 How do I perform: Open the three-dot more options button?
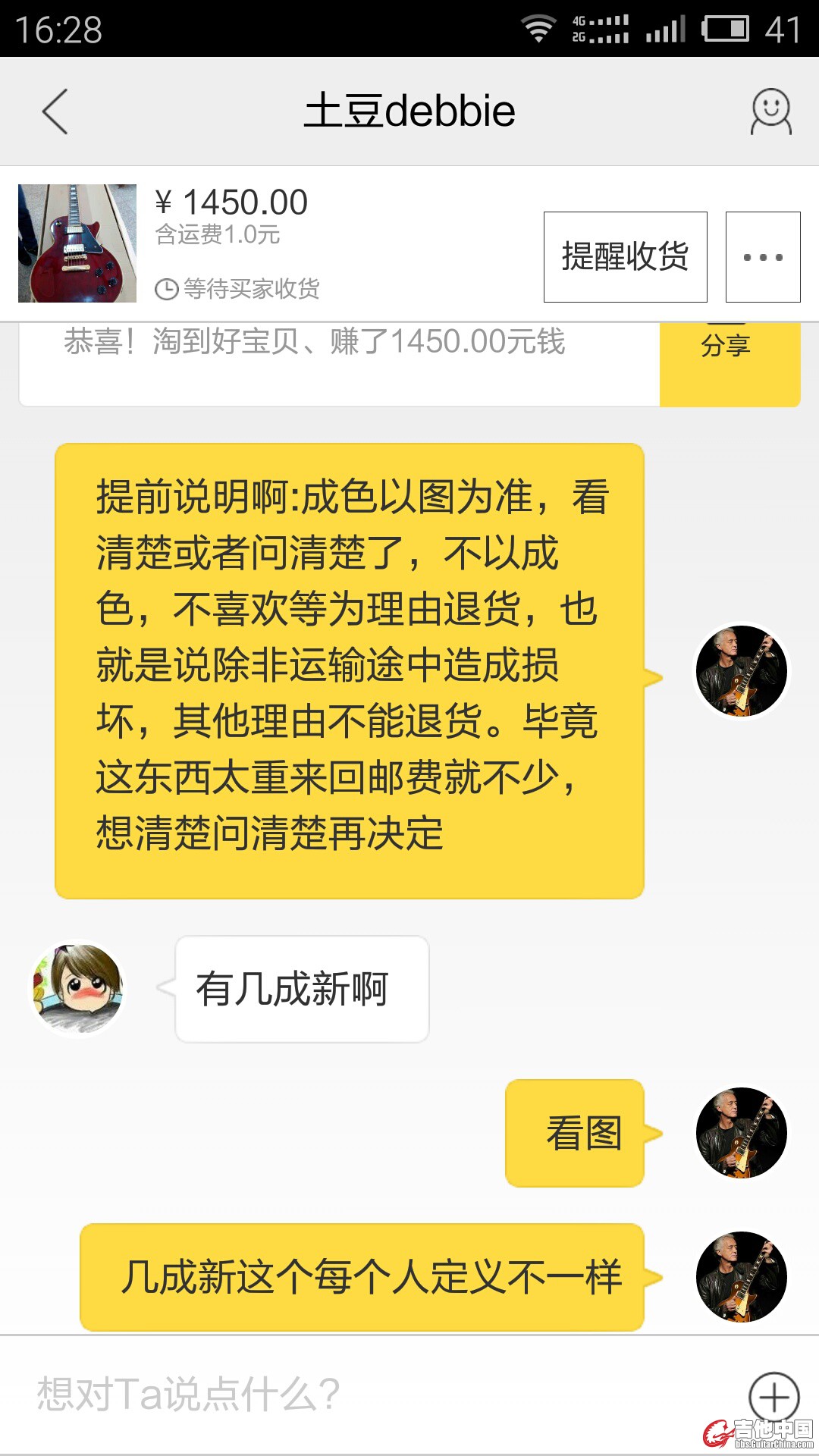pos(762,256)
